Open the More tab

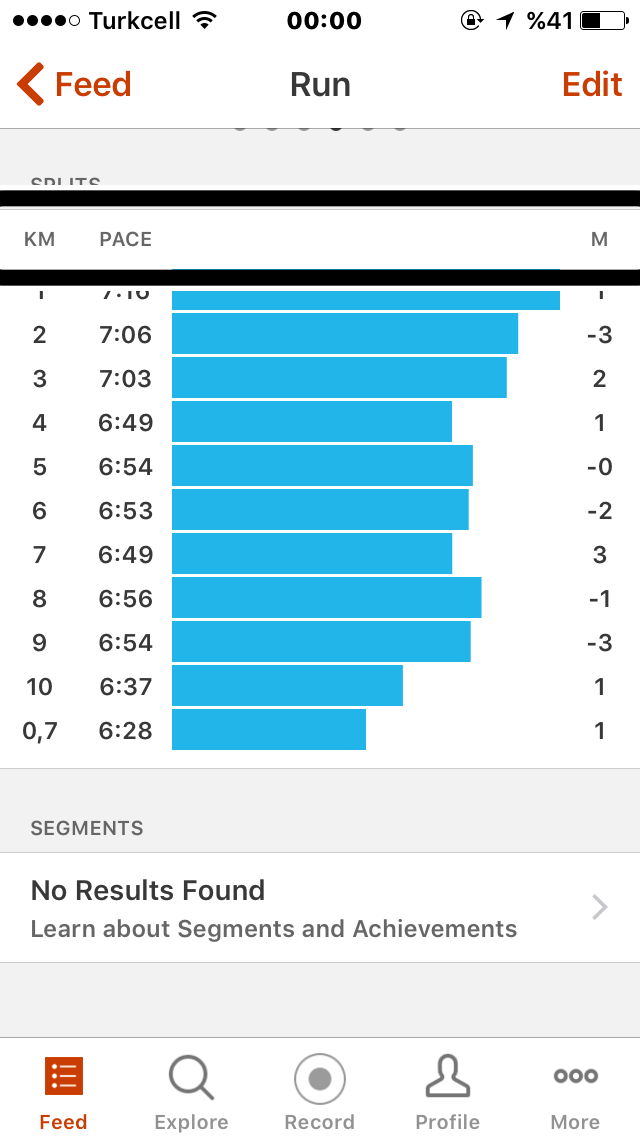pyautogui.click(x=575, y=1093)
